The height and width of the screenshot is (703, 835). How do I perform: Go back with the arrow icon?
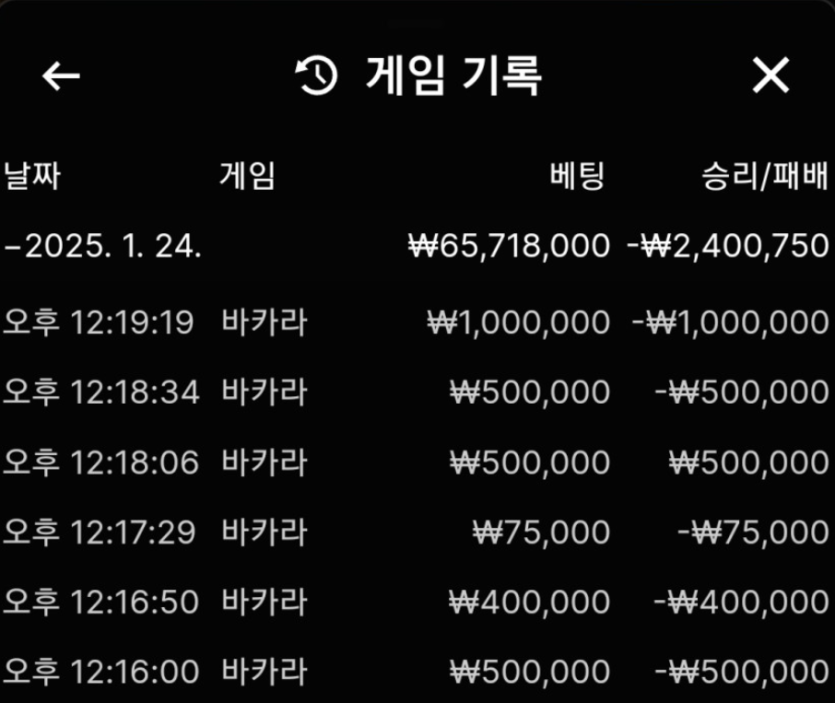61,76
